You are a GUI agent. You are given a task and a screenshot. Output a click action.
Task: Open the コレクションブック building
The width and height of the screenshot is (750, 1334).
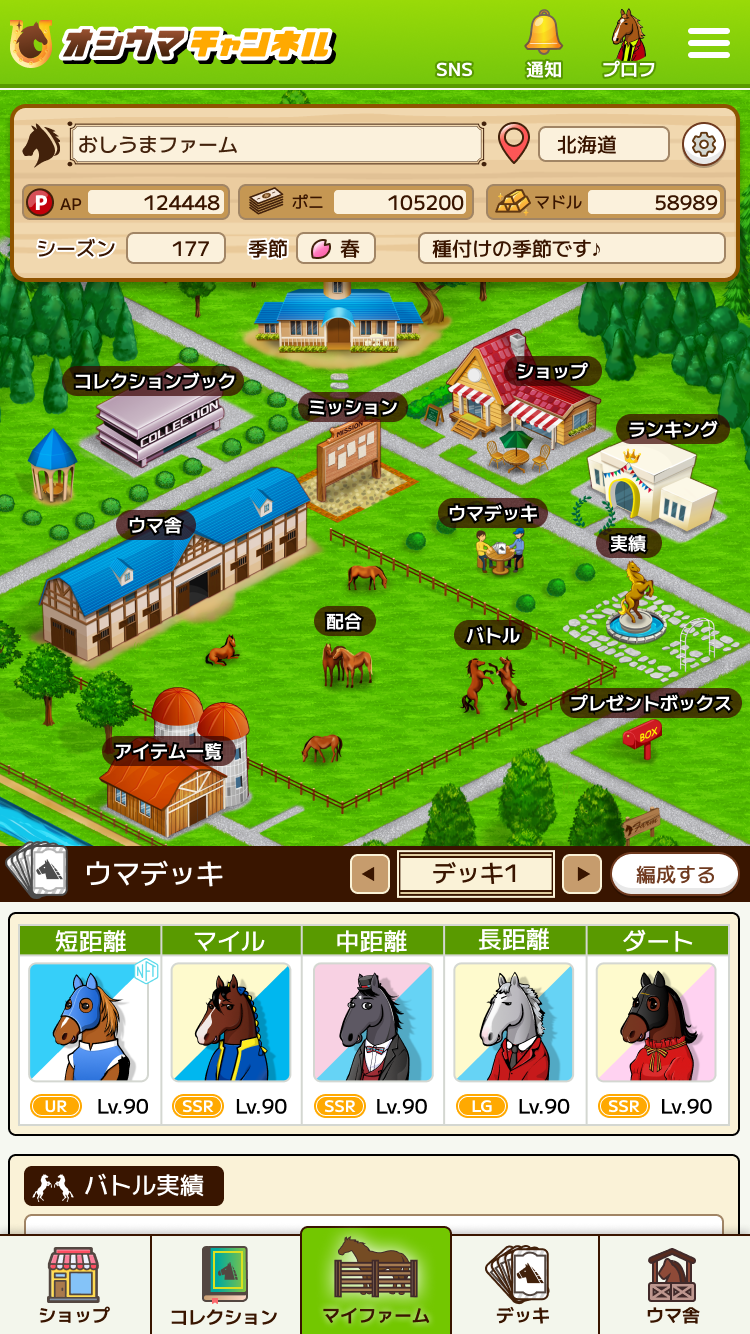pos(157,415)
